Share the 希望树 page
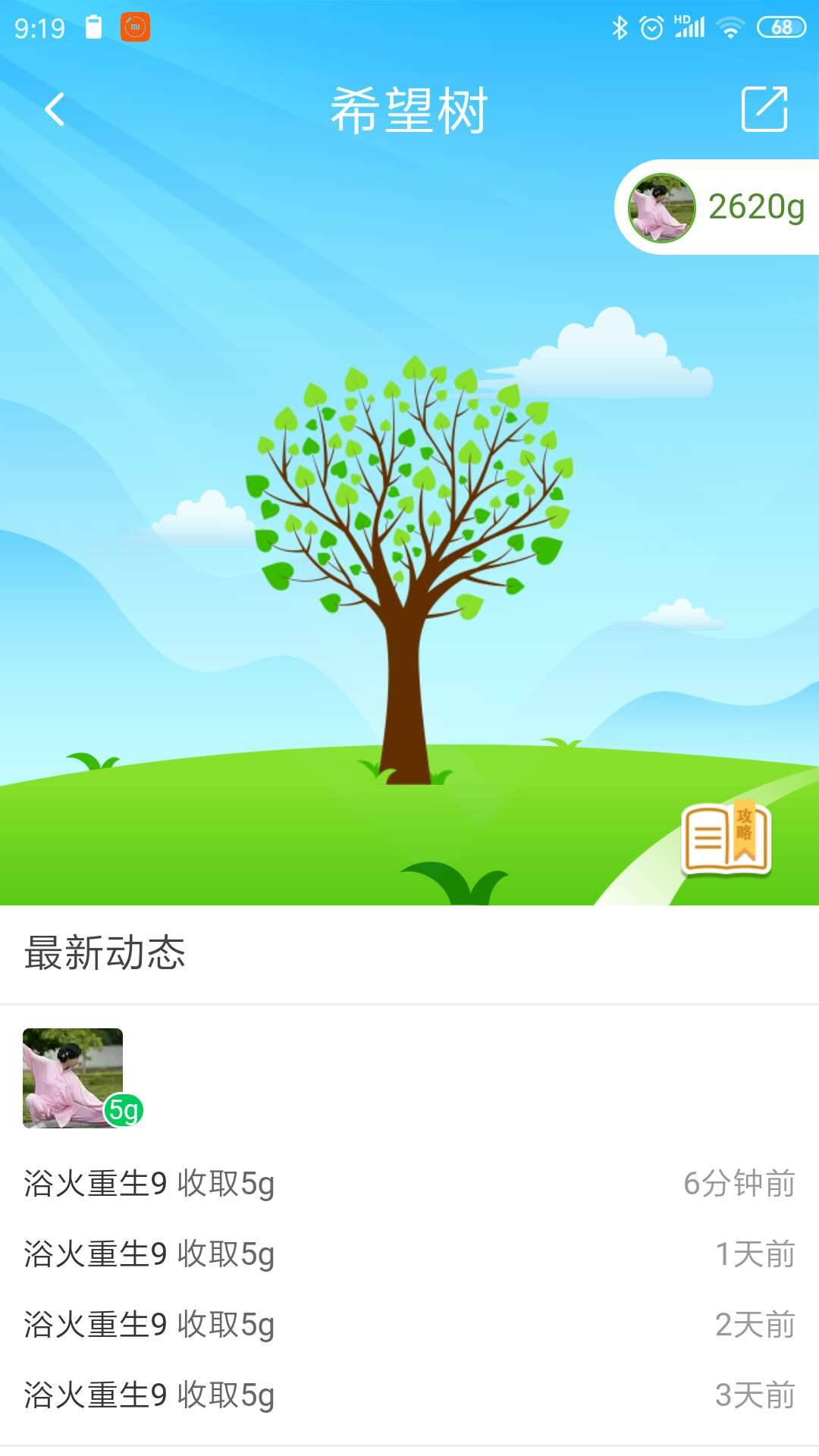This screenshot has width=819, height=1456. 764,110
